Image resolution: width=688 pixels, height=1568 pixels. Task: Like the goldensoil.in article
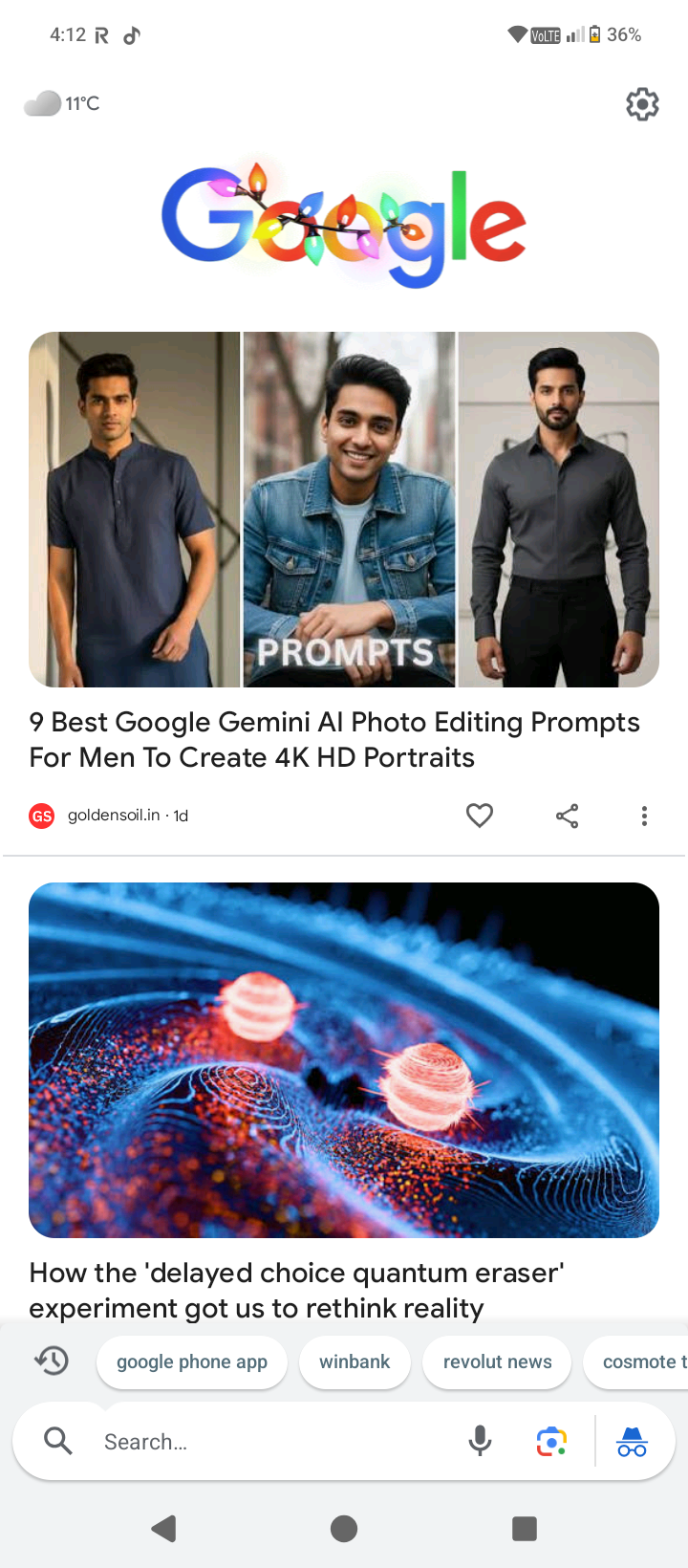click(480, 816)
